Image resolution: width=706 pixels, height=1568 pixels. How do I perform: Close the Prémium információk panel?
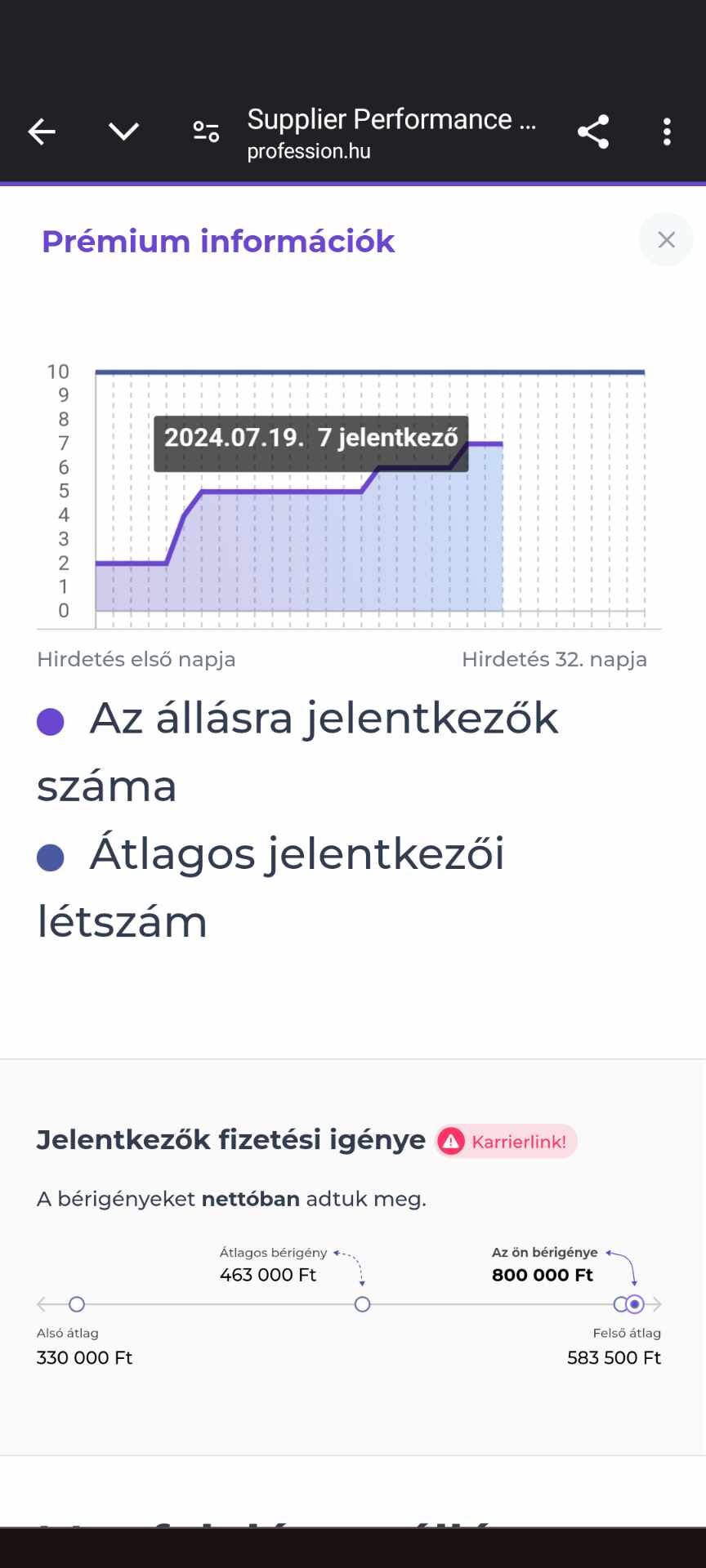pos(666,240)
